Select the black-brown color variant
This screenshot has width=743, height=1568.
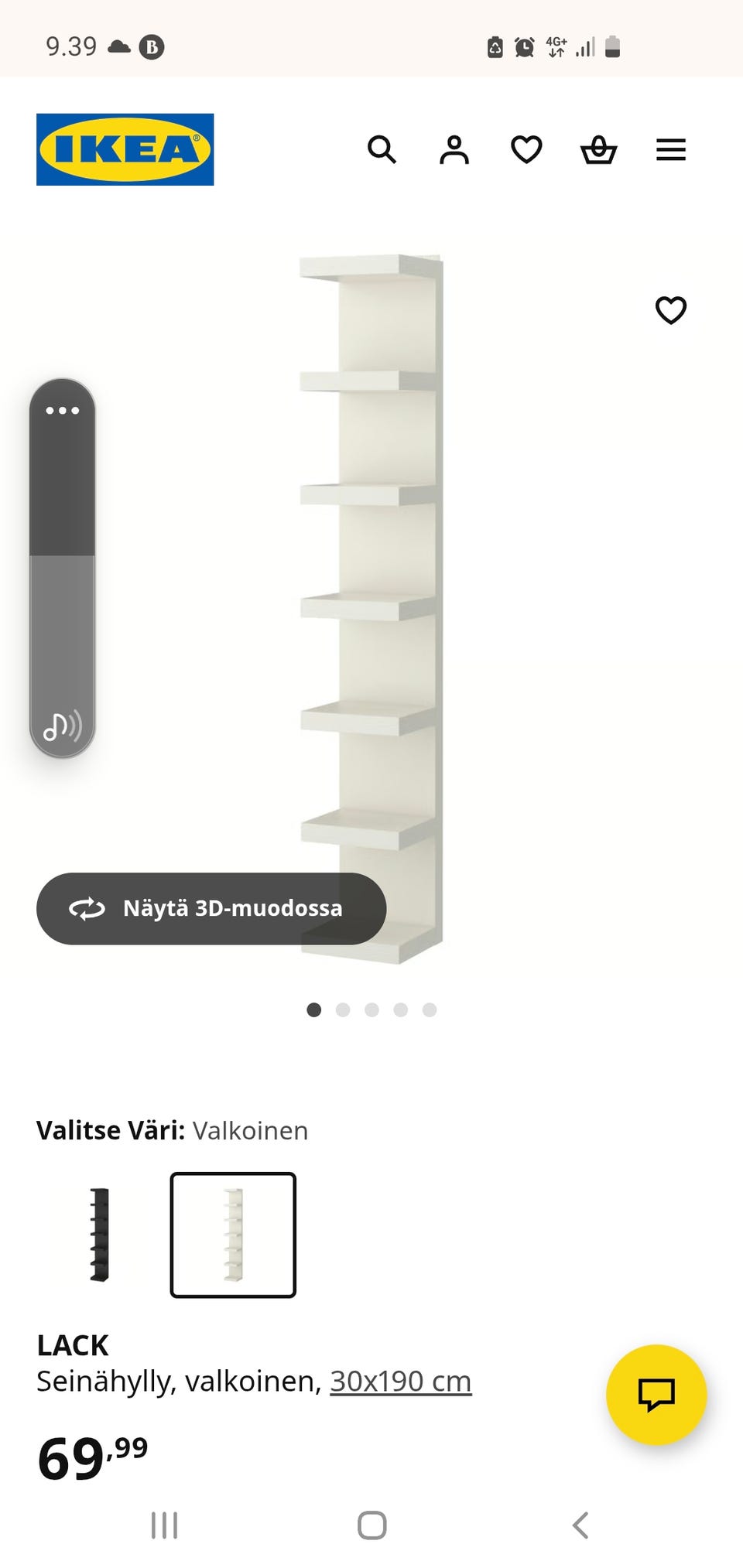pyautogui.click(x=99, y=1235)
